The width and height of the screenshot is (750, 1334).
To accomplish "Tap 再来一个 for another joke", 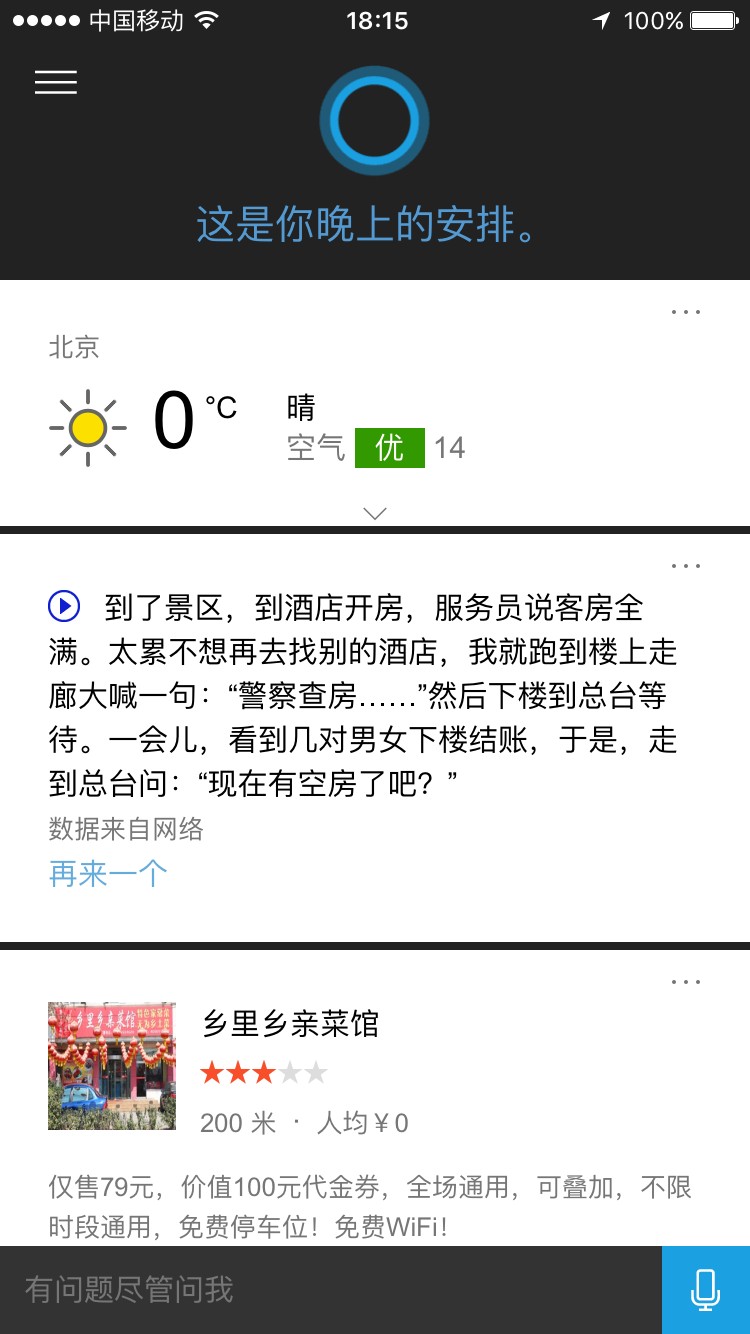I will click(108, 874).
